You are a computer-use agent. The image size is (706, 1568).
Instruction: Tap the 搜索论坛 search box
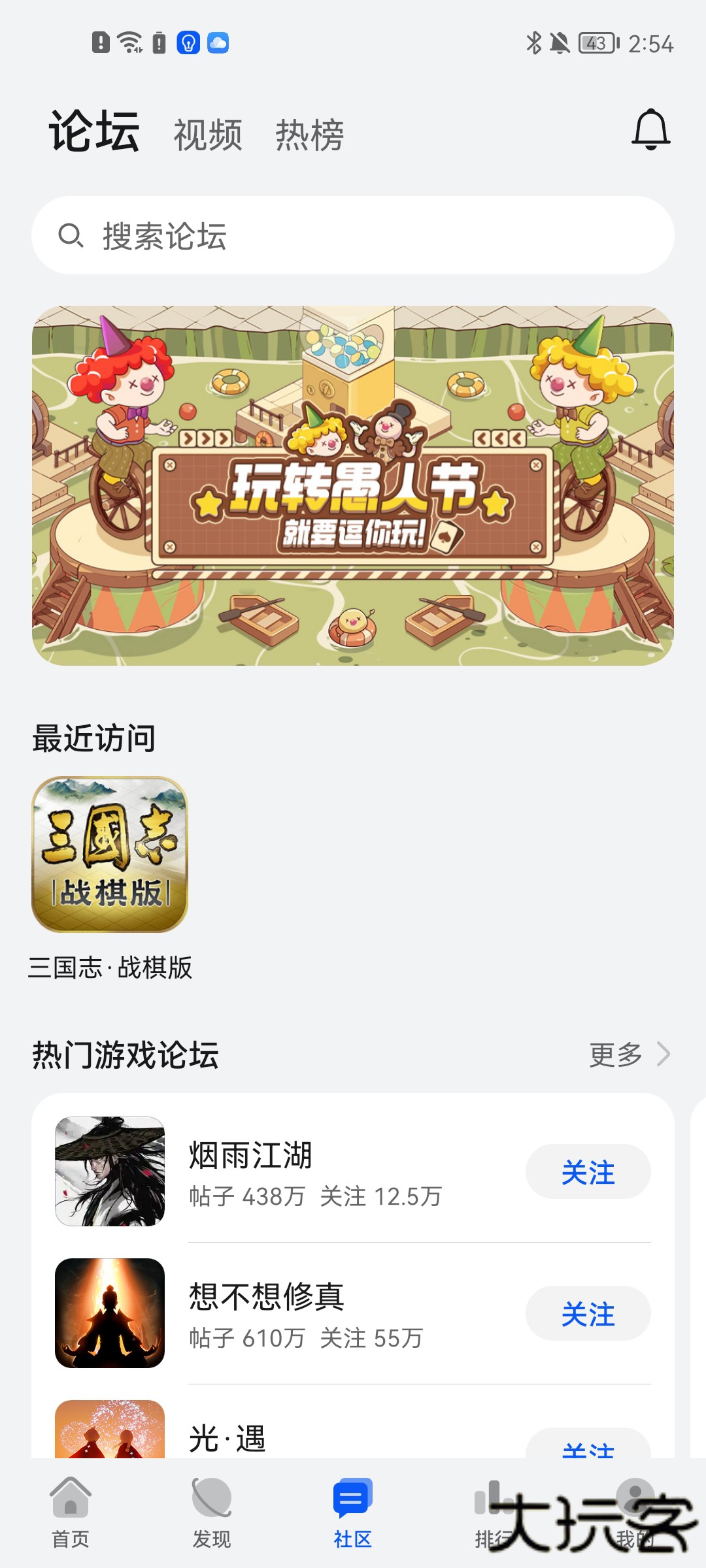[x=353, y=236]
